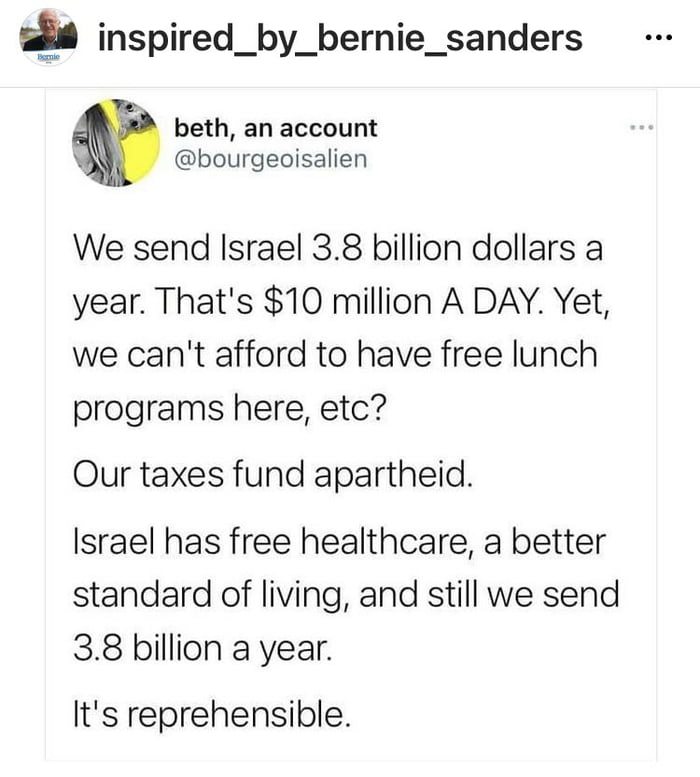
Task: Open the inspired_by_bernie_sanders username link
Action: click(x=340, y=38)
